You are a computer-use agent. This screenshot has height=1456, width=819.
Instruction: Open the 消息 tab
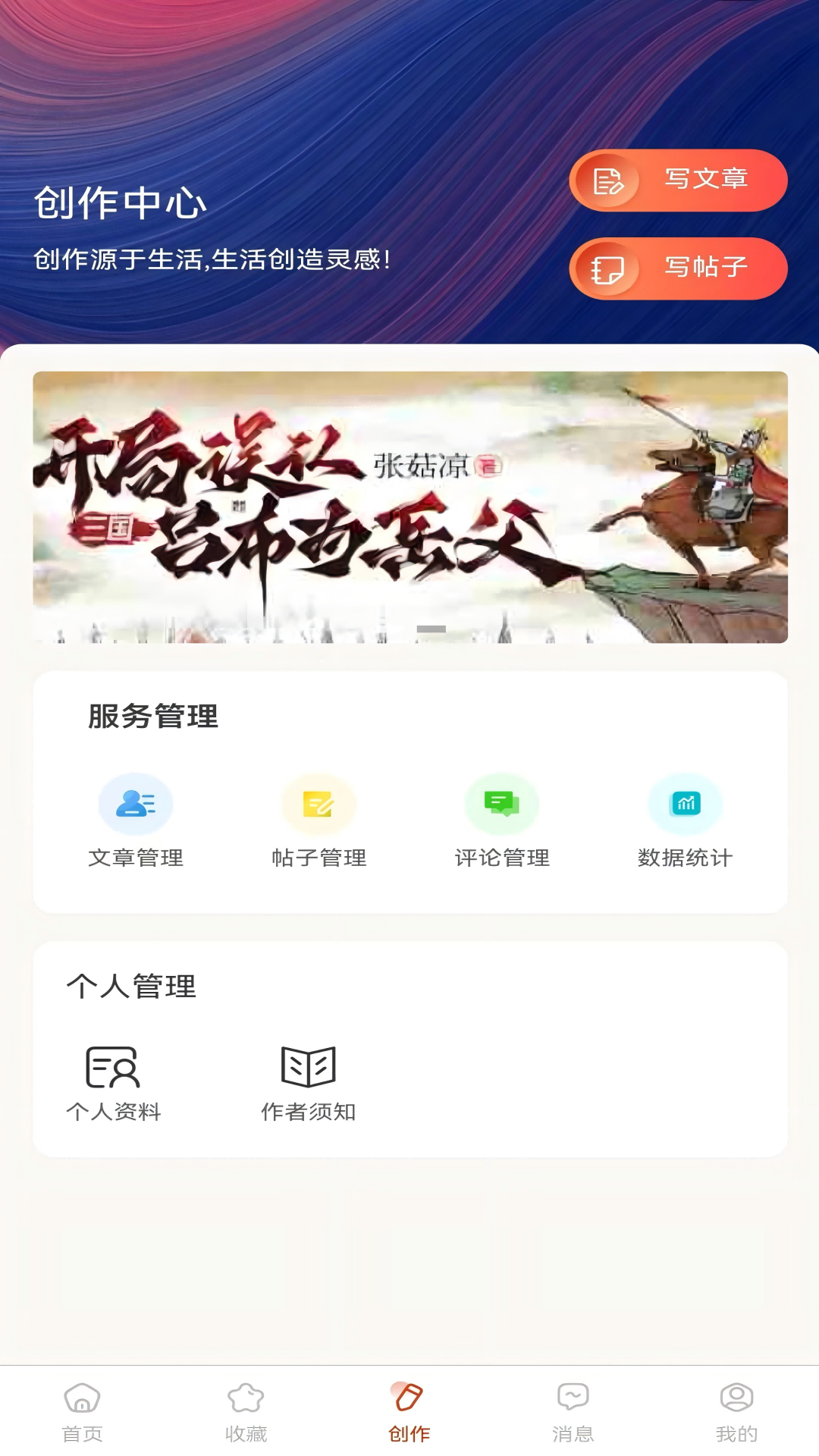573,1412
